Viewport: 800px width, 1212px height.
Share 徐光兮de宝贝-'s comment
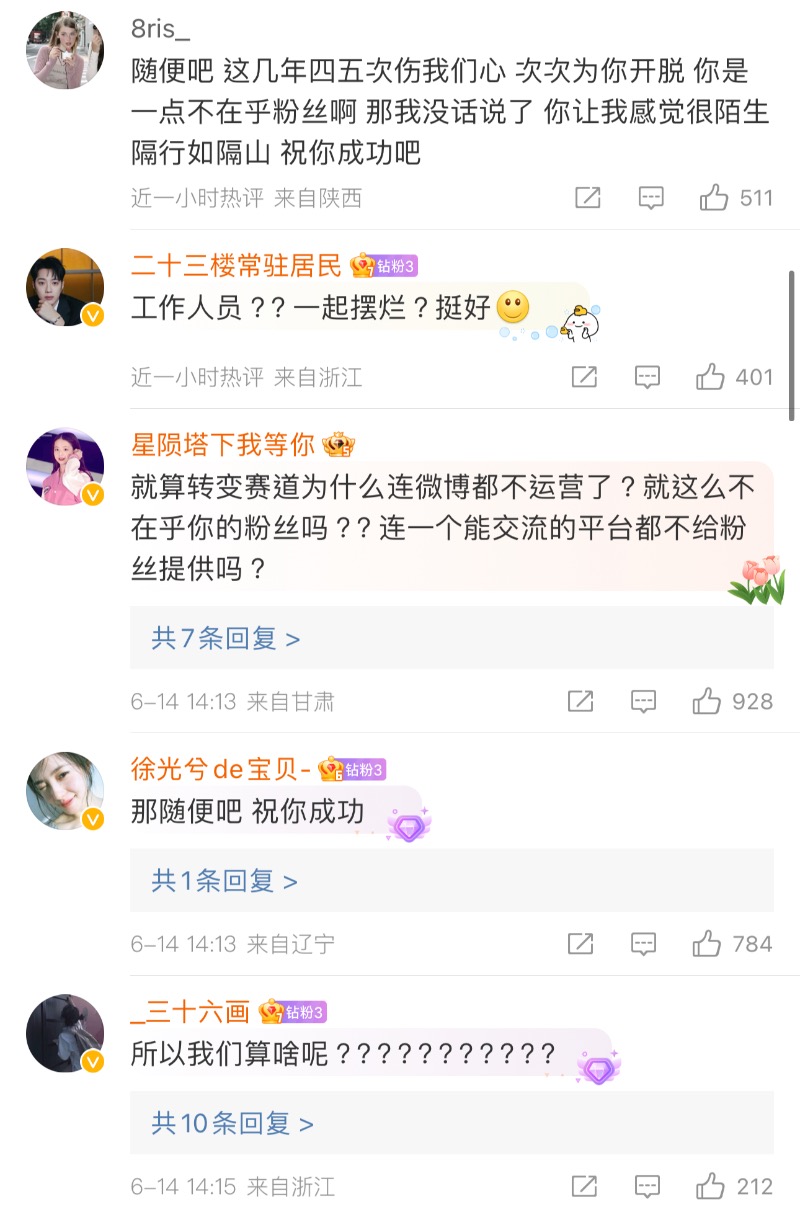point(581,943)
